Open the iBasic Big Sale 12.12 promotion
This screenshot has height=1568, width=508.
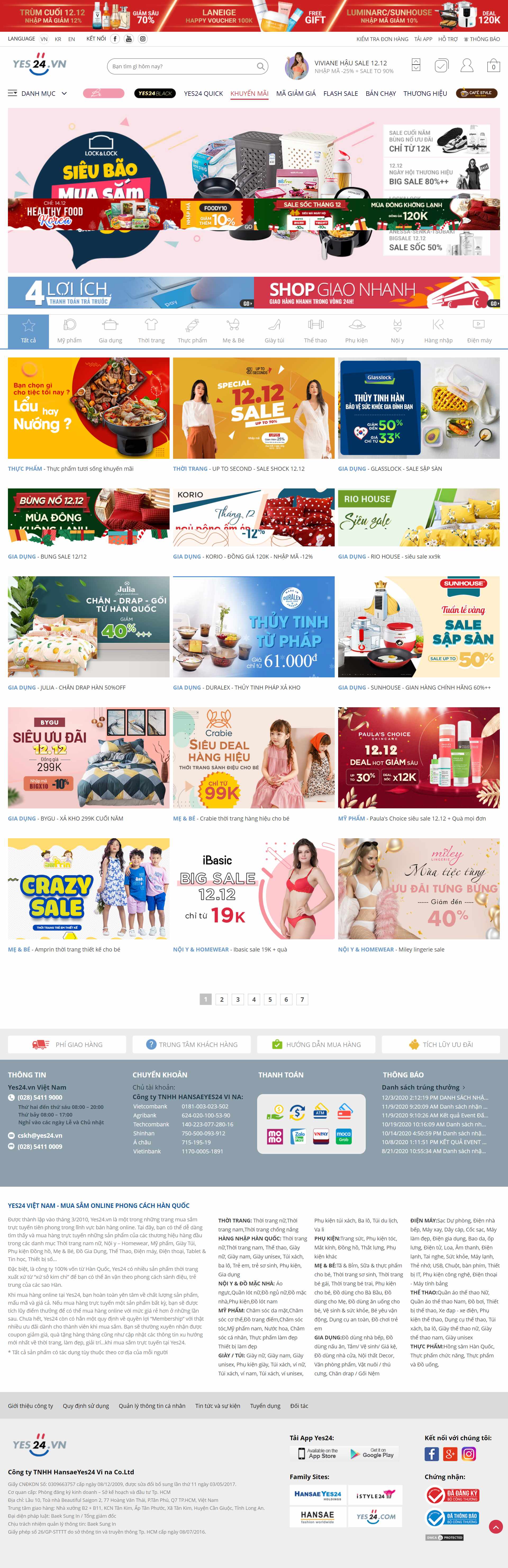(254, 889)
